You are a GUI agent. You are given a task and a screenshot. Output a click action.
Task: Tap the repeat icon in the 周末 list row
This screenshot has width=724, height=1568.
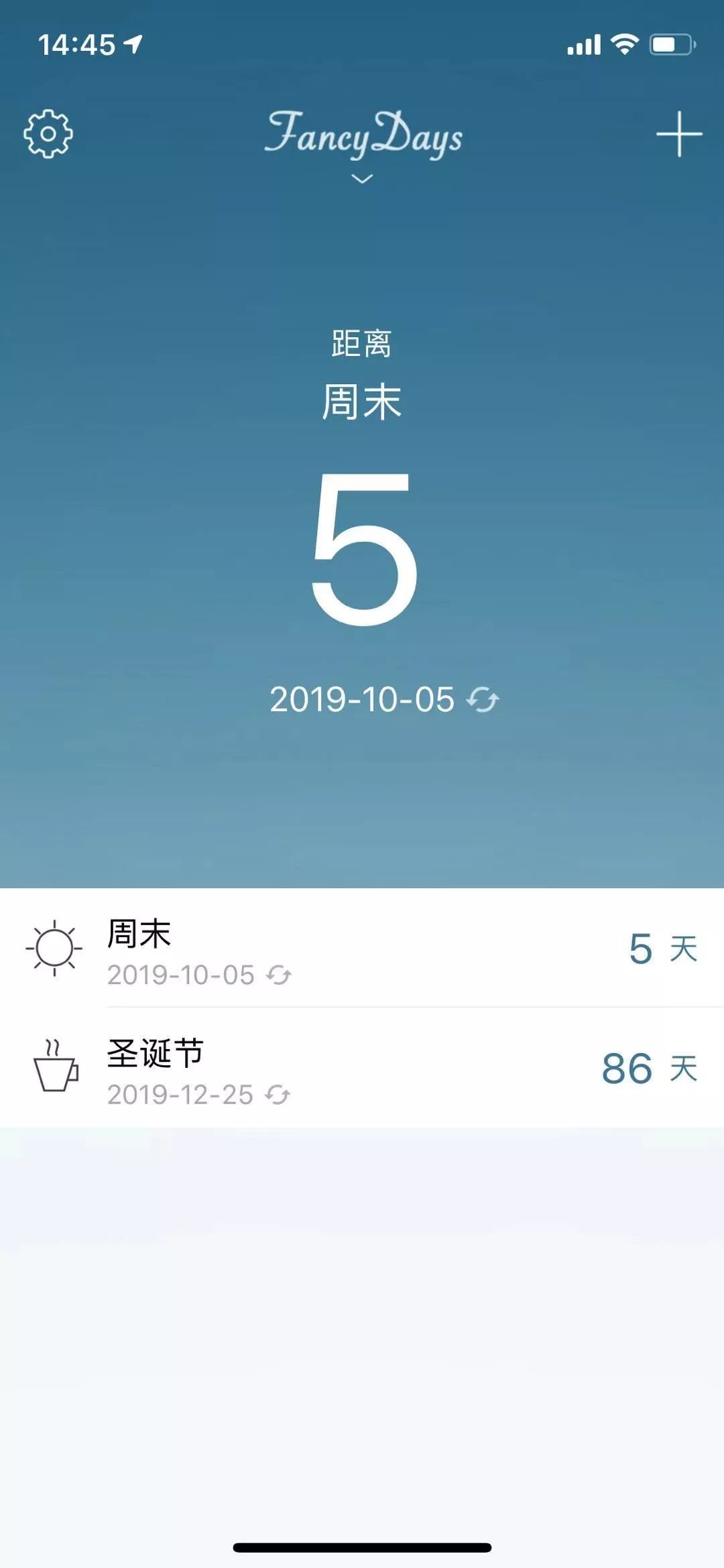(x=279, y=976)
